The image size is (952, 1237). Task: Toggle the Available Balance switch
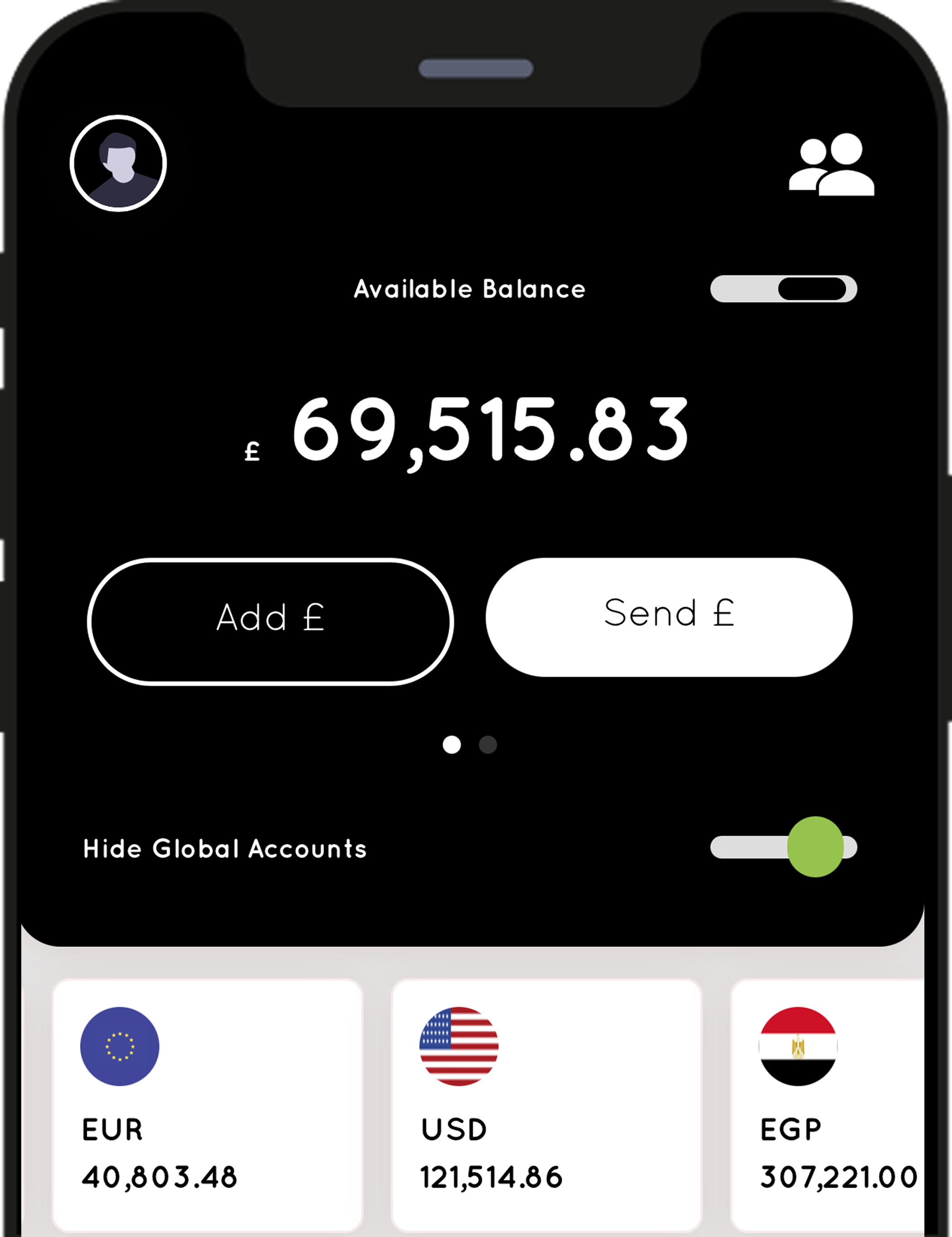pos(783,289)
